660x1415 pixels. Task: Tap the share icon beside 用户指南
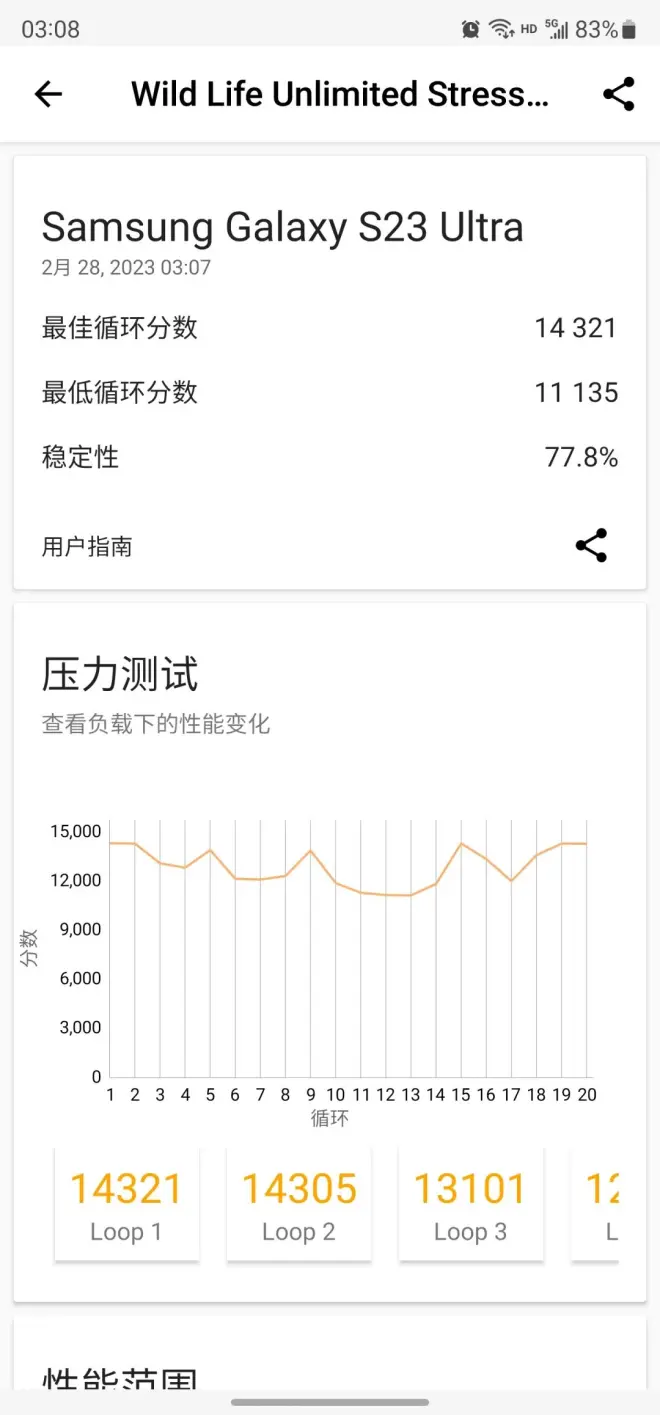591,546
